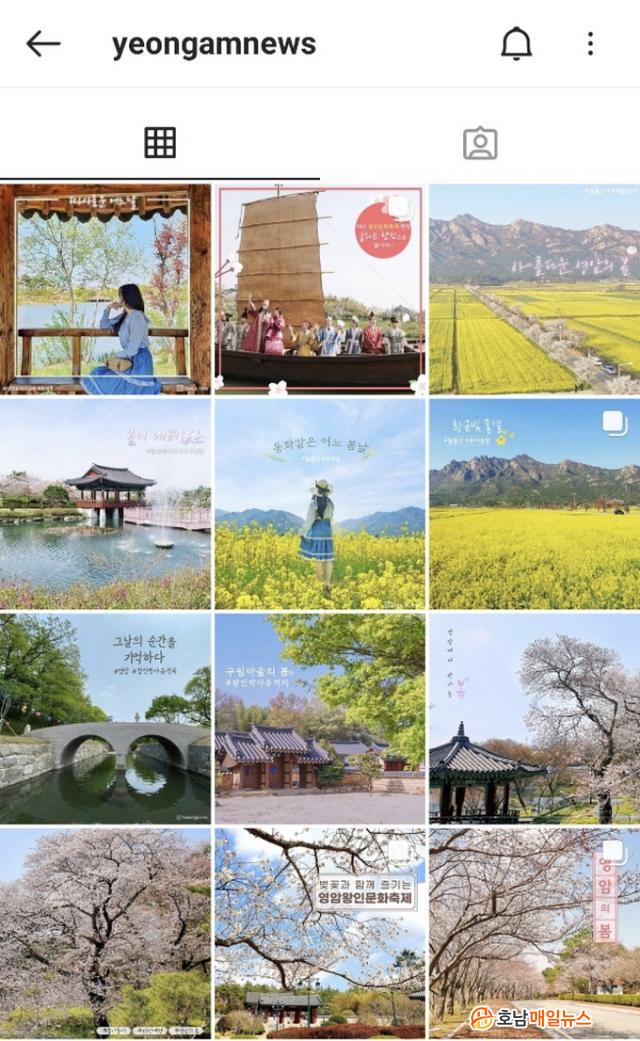Switch to the grid posts tab

160,143
